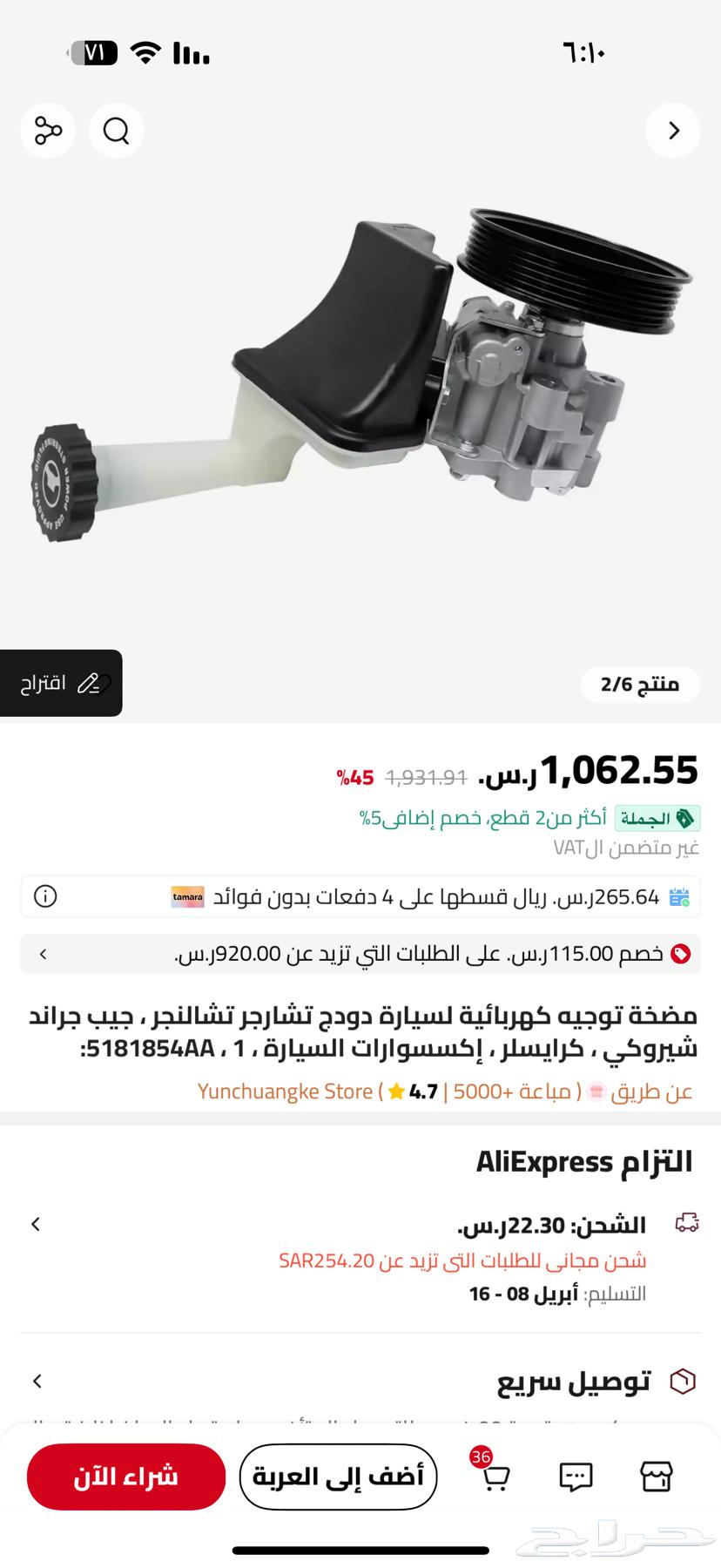721x1568 pixels.
Task: Open the shopping cart with 36 items
Action: (x=494, y=1477)
